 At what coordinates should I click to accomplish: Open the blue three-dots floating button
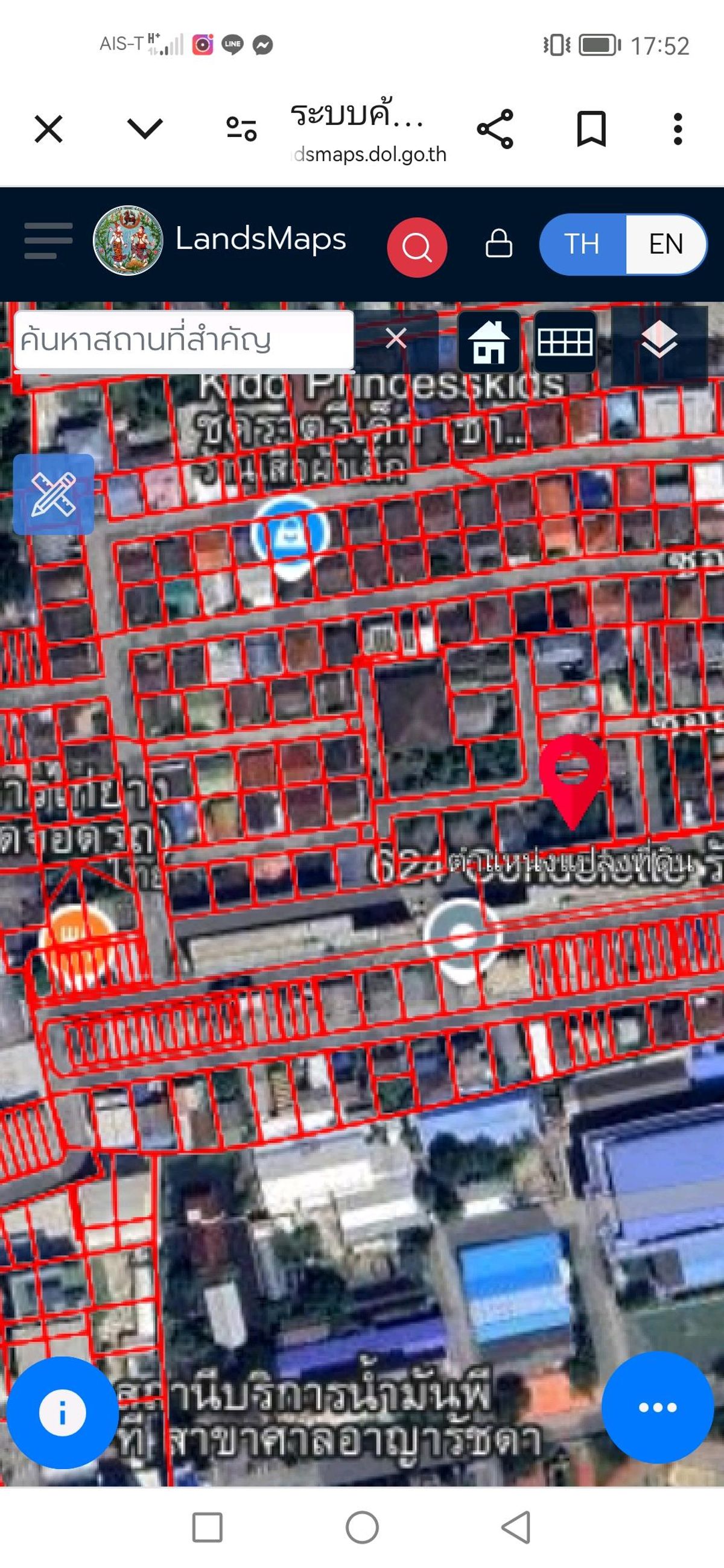657,1408
